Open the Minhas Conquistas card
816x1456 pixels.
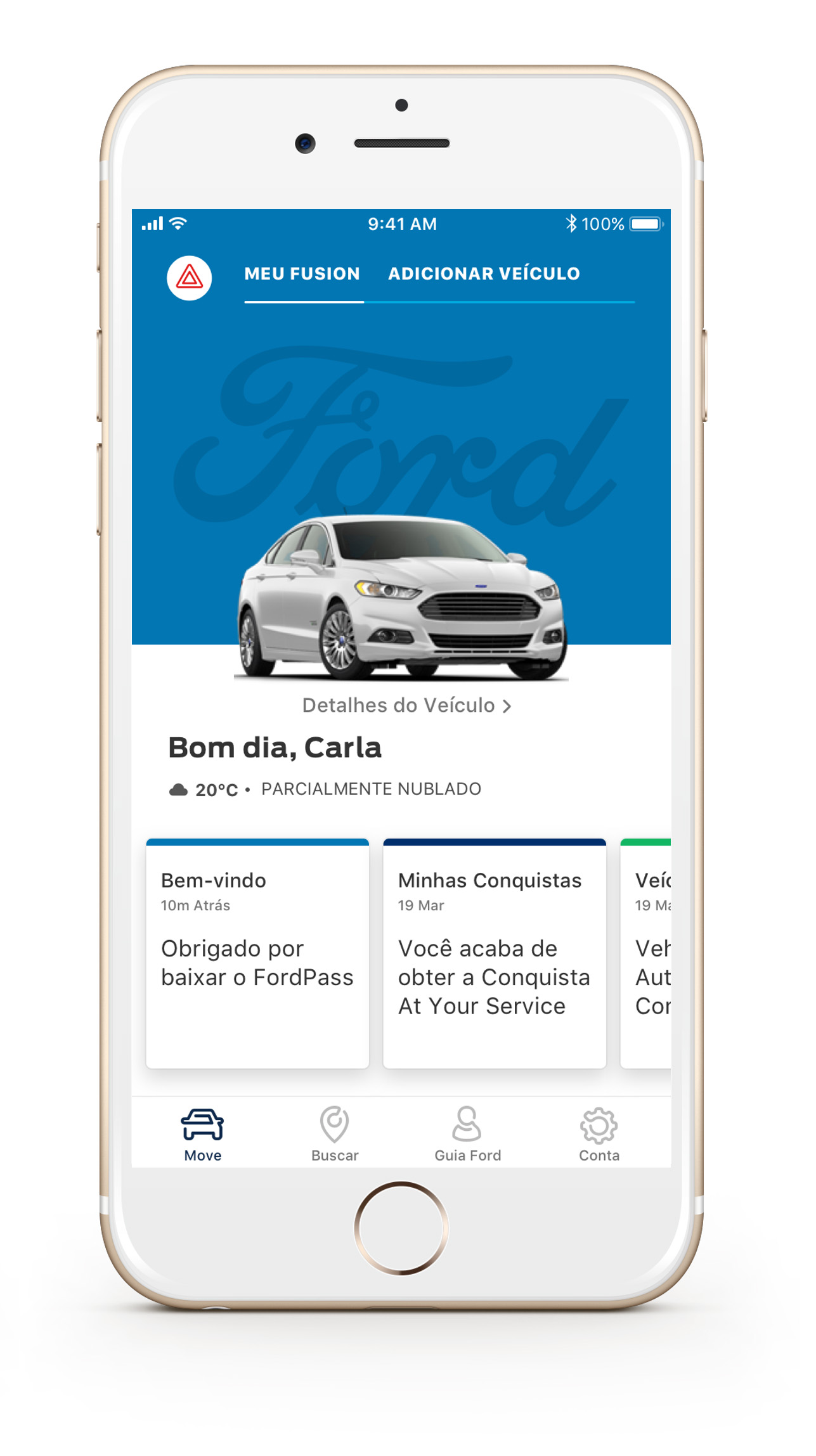pyautogui.click(x=495, y=953)
